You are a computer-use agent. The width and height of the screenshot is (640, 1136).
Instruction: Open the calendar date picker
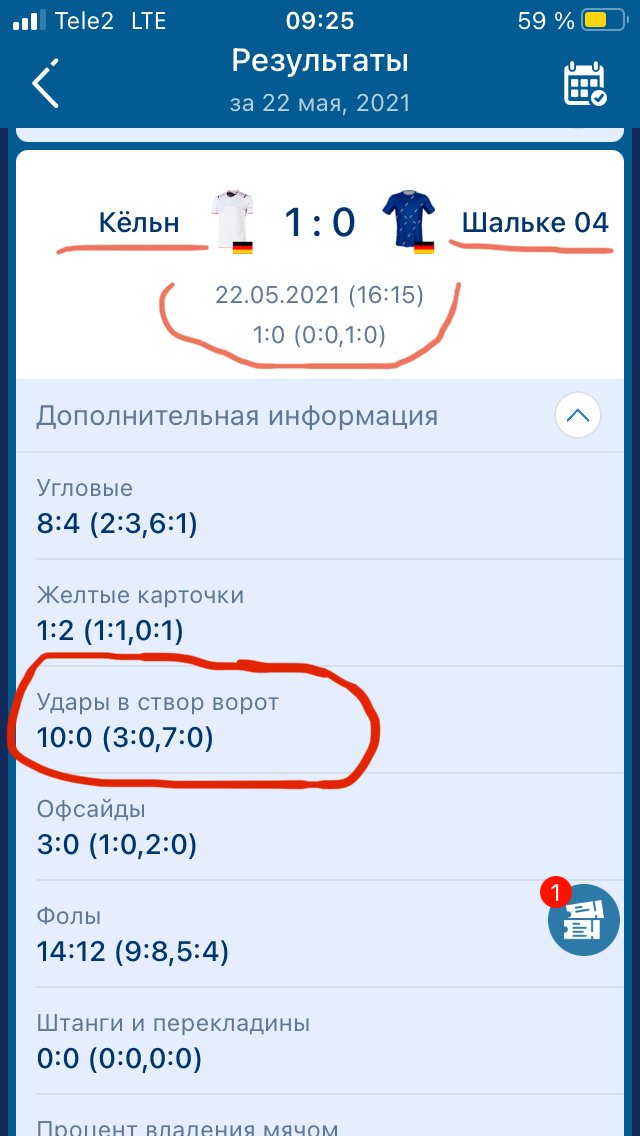(x=584, y=84)
